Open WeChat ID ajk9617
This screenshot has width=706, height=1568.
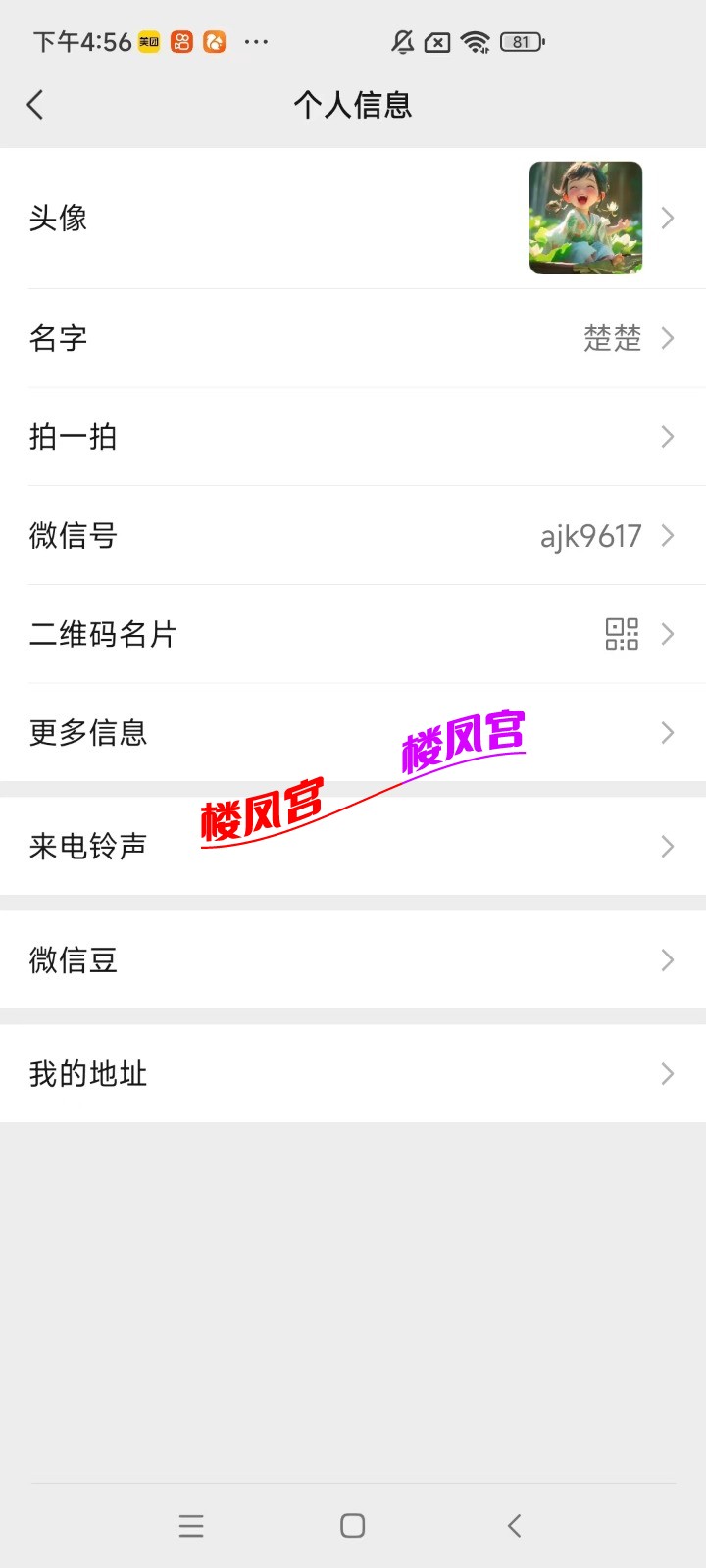pyautogui.click(x=589, y=536)
